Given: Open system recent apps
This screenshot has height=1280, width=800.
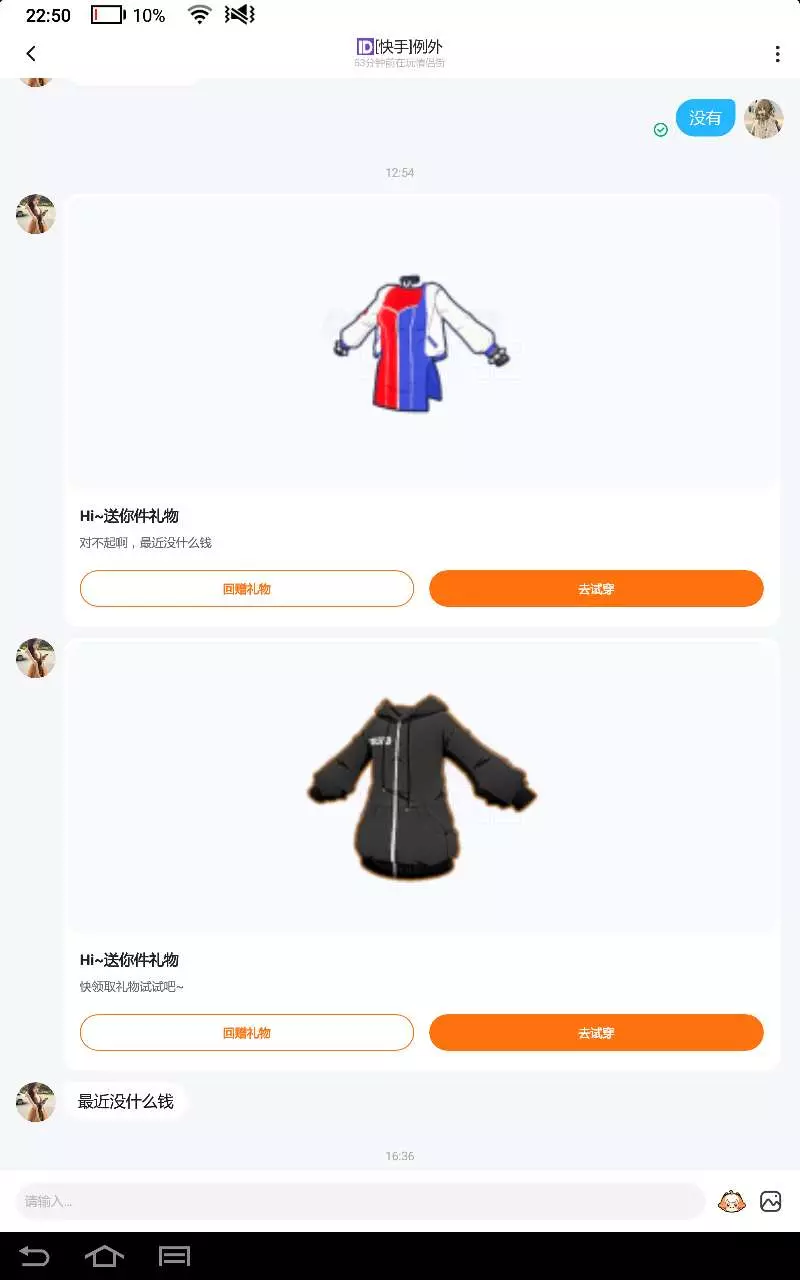Looking at the screenshot, I should pyautogui.click(x=175, y=1256).
